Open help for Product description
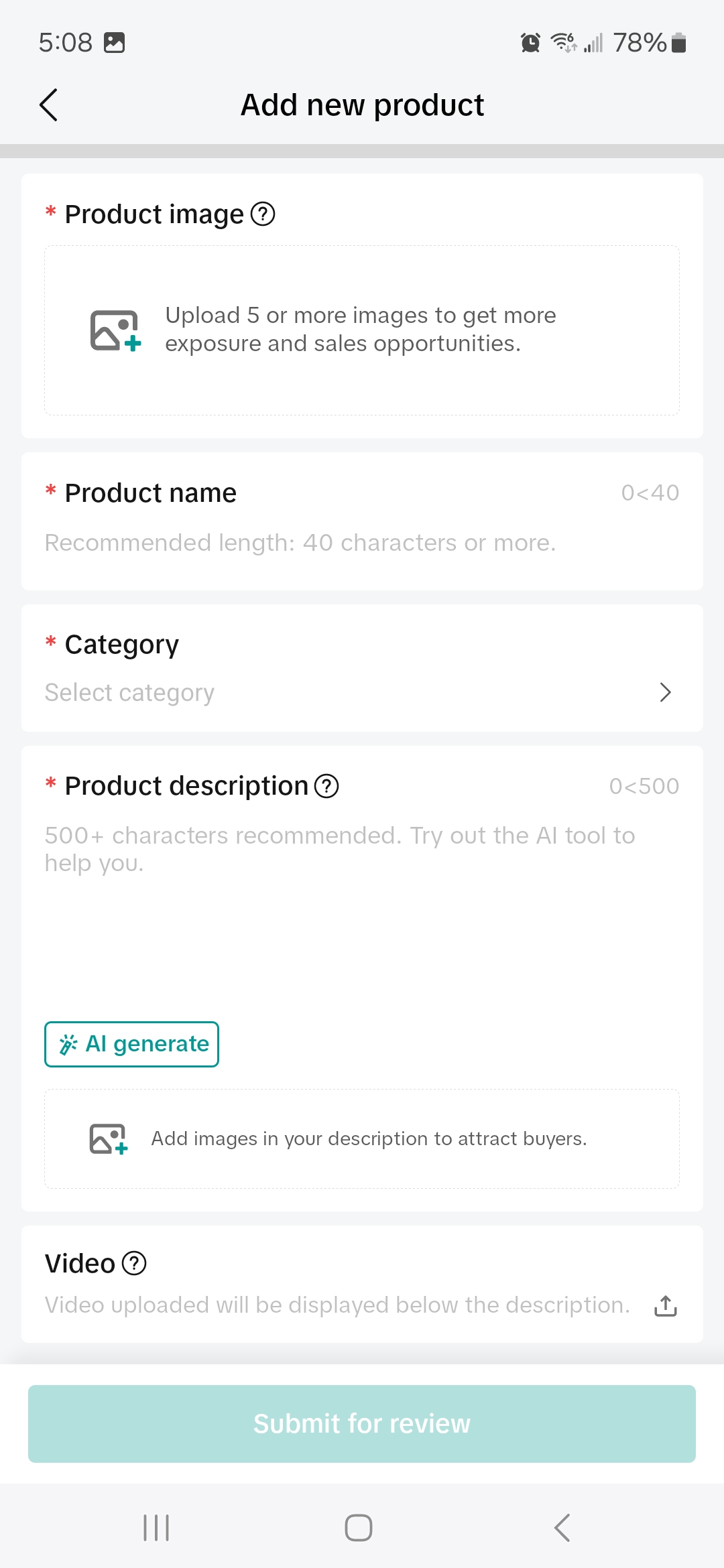The width and height of the screenshot is (724, 1568). (x=326, y=786)
